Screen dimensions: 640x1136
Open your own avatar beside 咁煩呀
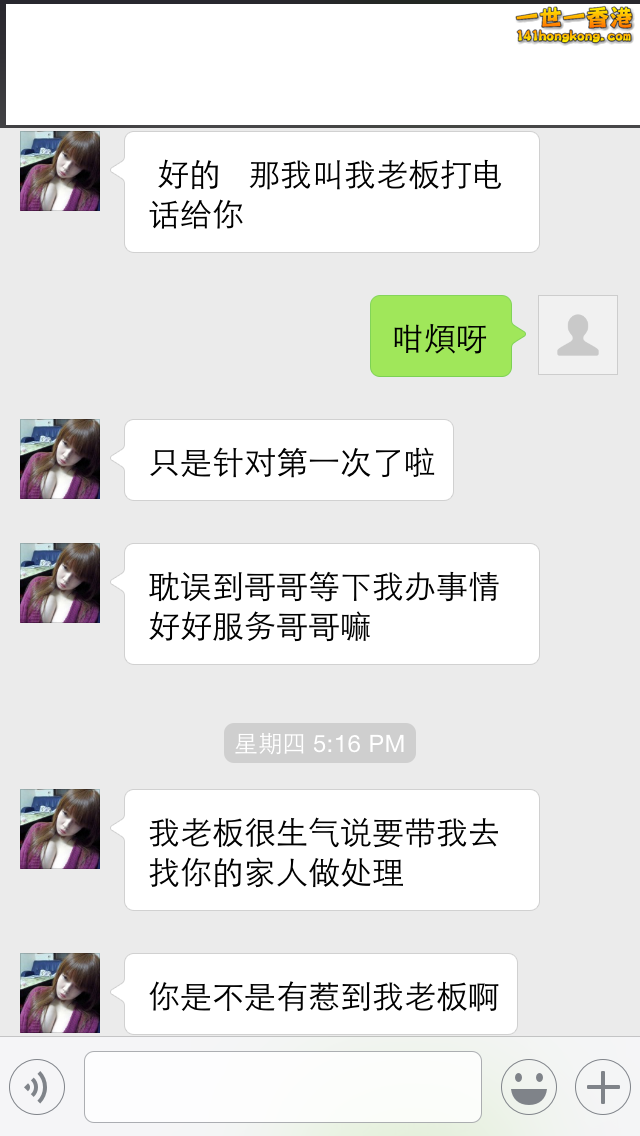(x=578, y=335)
